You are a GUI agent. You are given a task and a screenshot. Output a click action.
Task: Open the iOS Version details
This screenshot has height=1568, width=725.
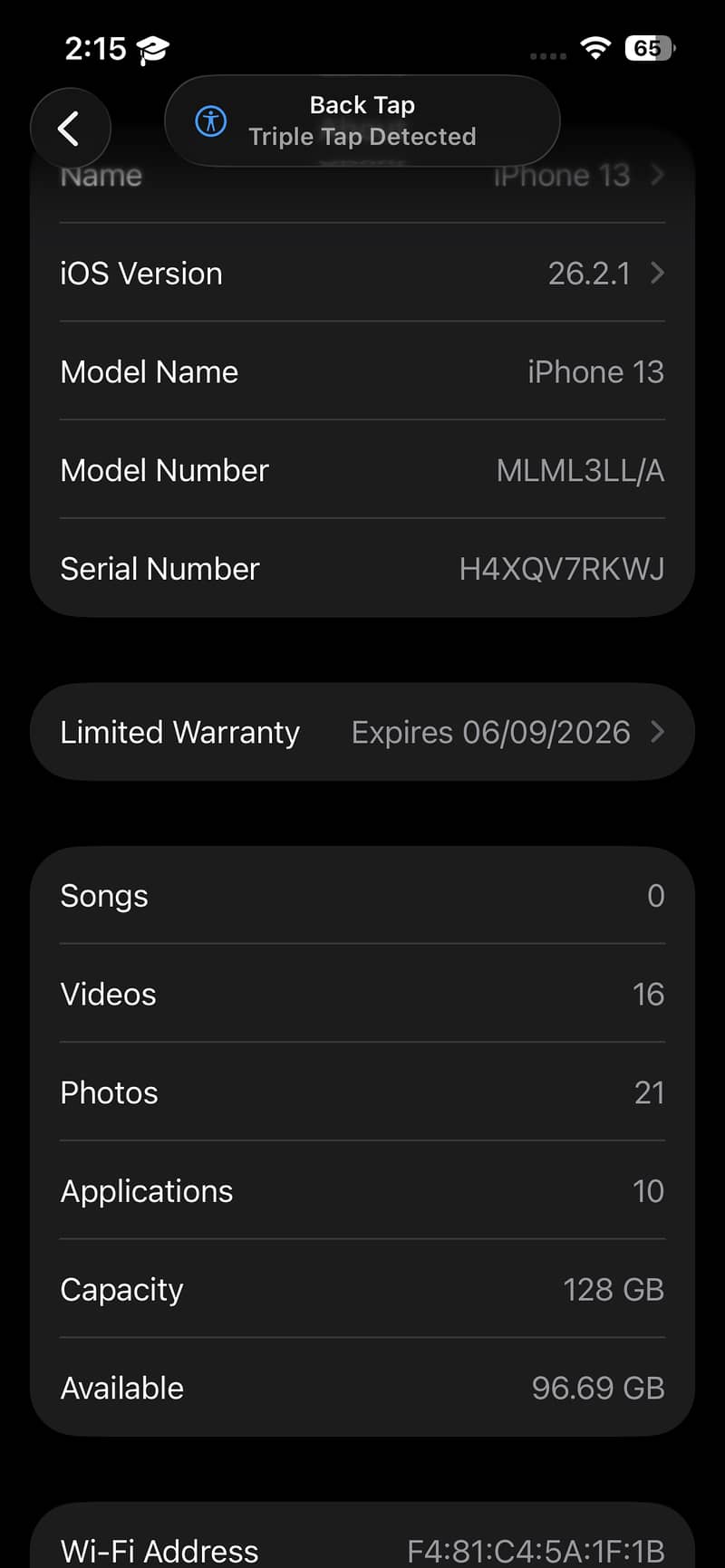[362, 274]
